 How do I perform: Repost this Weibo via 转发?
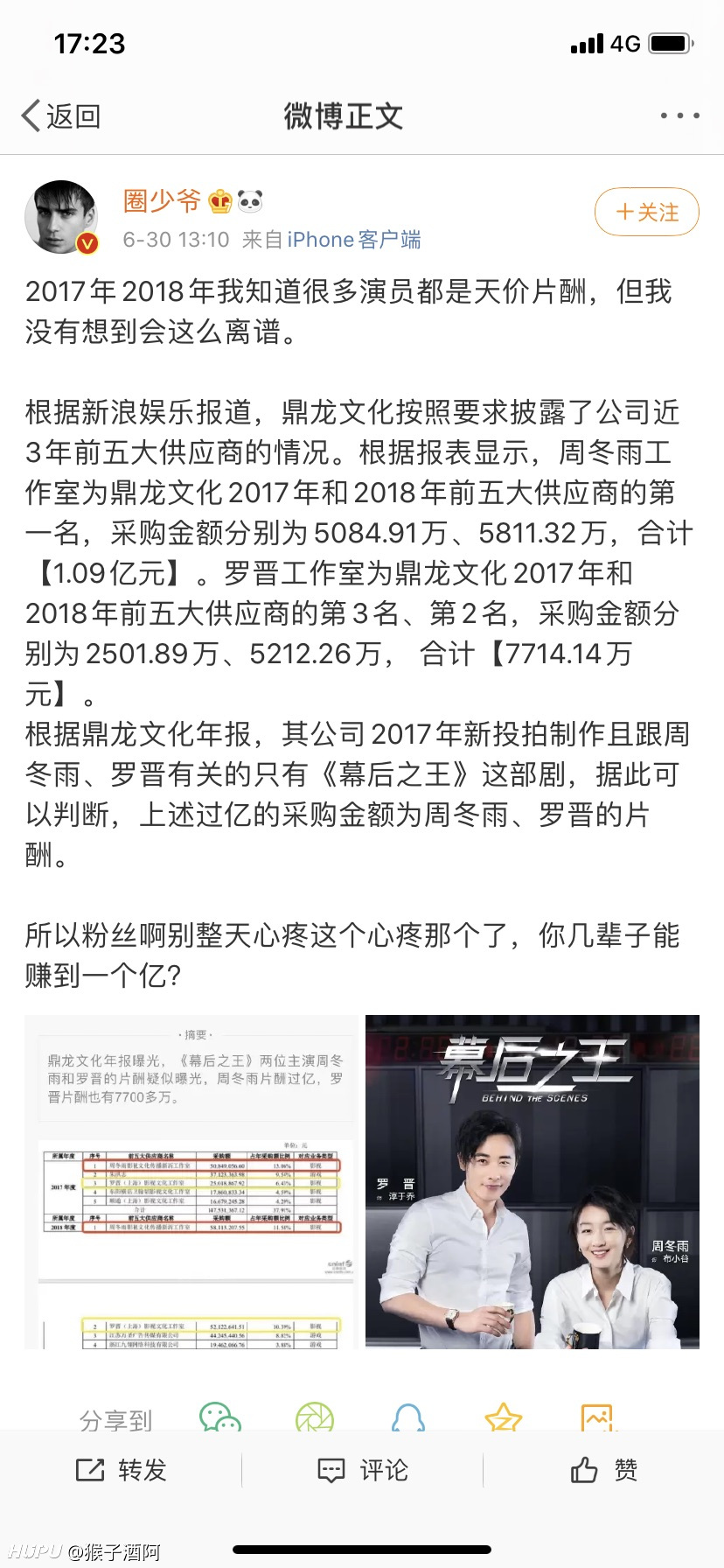click(121, 1470)
